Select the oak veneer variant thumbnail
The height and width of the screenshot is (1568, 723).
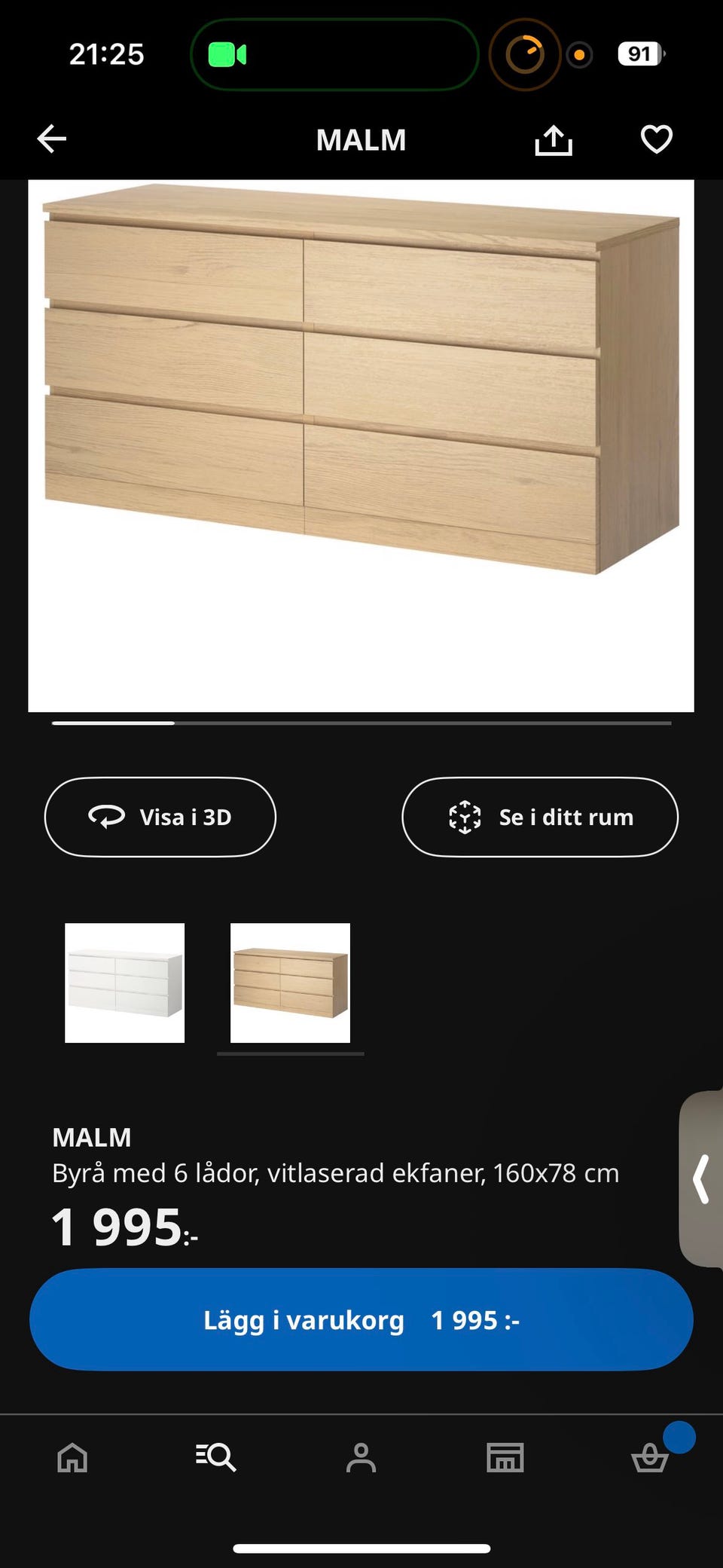click(290, 982)
